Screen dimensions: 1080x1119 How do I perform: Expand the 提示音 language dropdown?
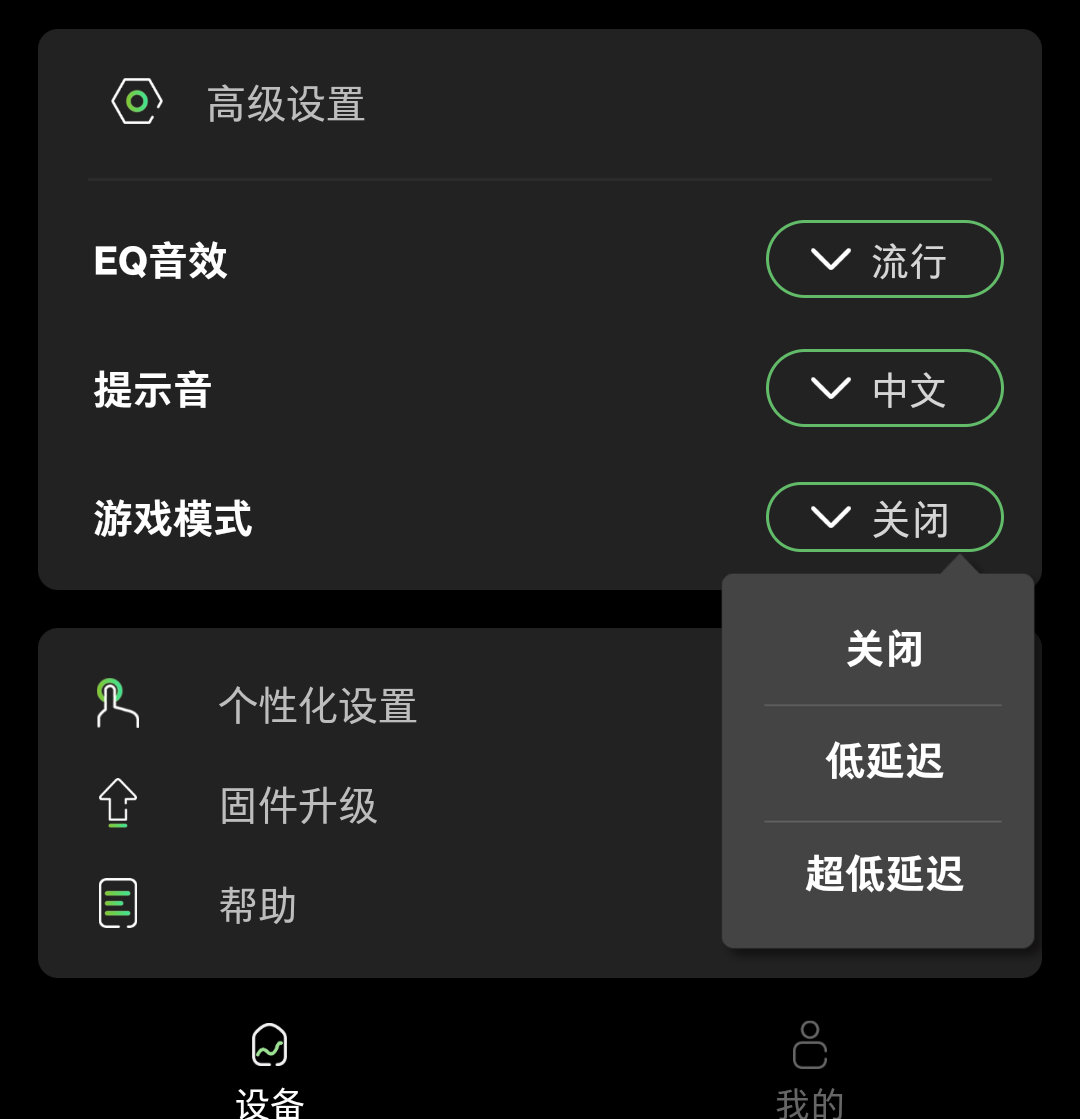[884, 388]
